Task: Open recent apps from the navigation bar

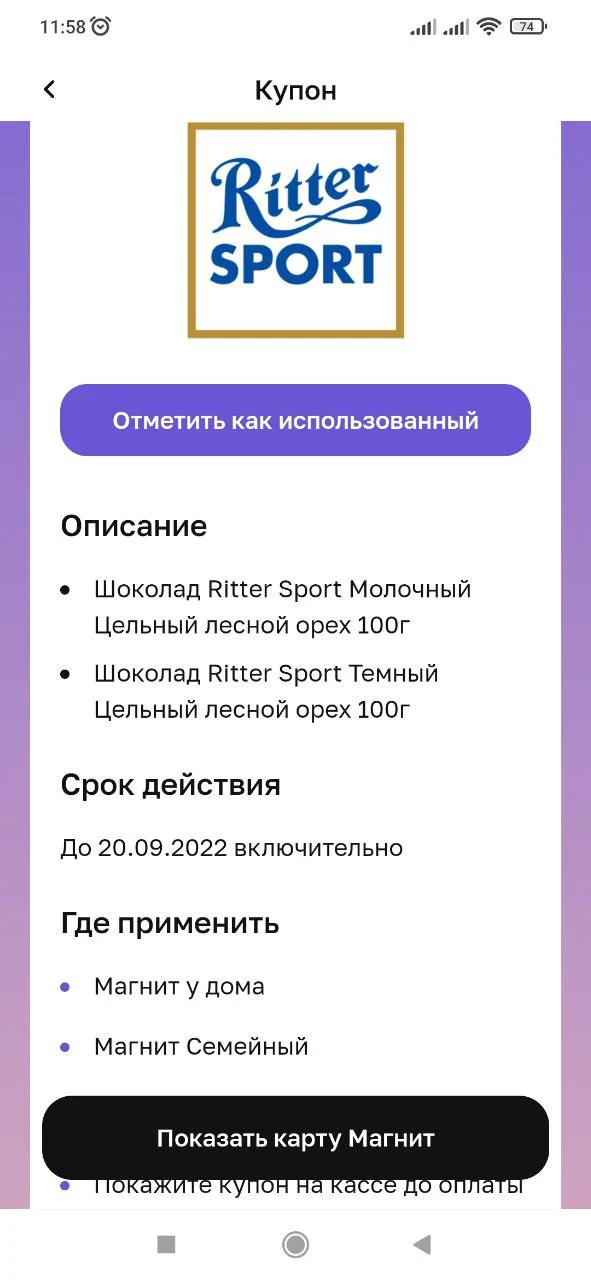Action: [x=167, y=1244]
